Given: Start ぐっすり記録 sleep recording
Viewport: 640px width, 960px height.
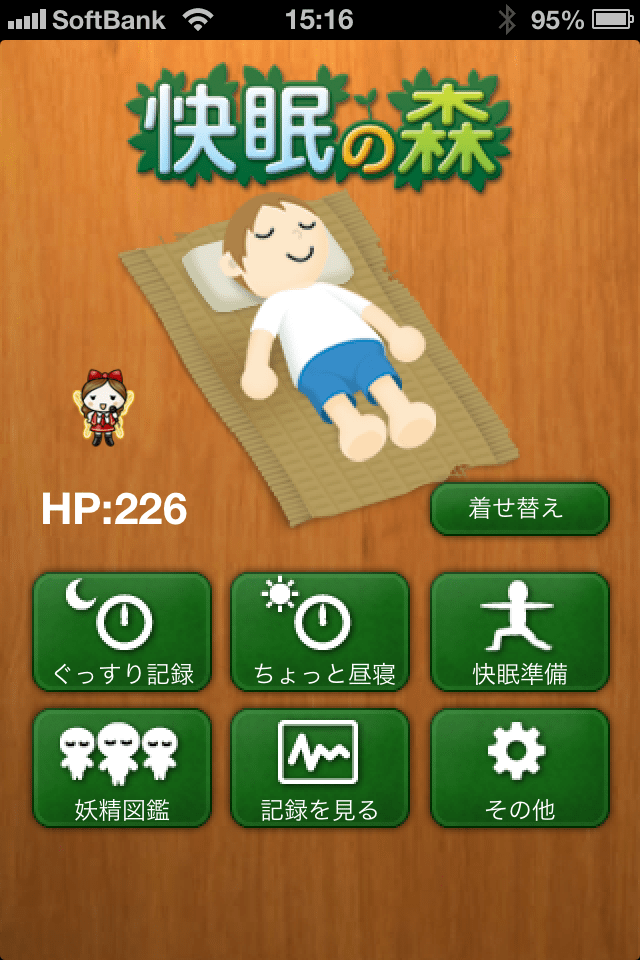Looking at the screenshot, I should (122, 632).
